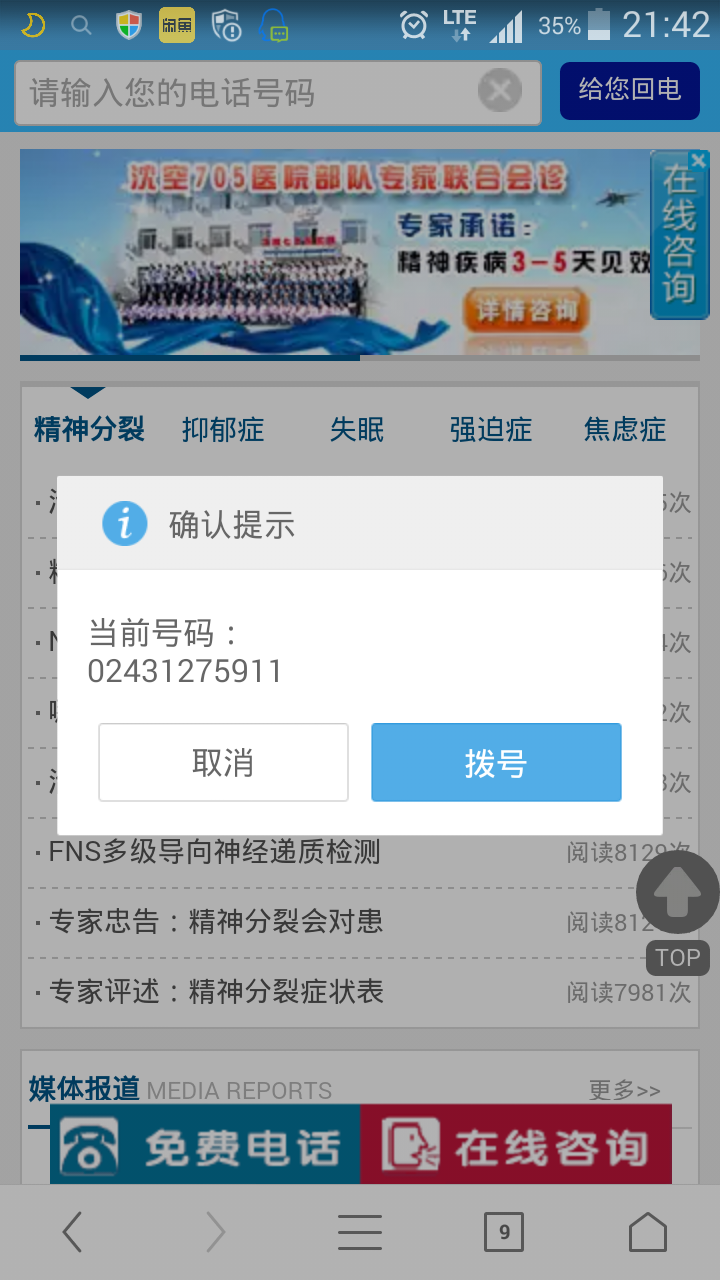Image resolution: width=720 pixels, height=1280 pixels.
Task: Select the 强迫症 category
Action: (x=491, y=429)
